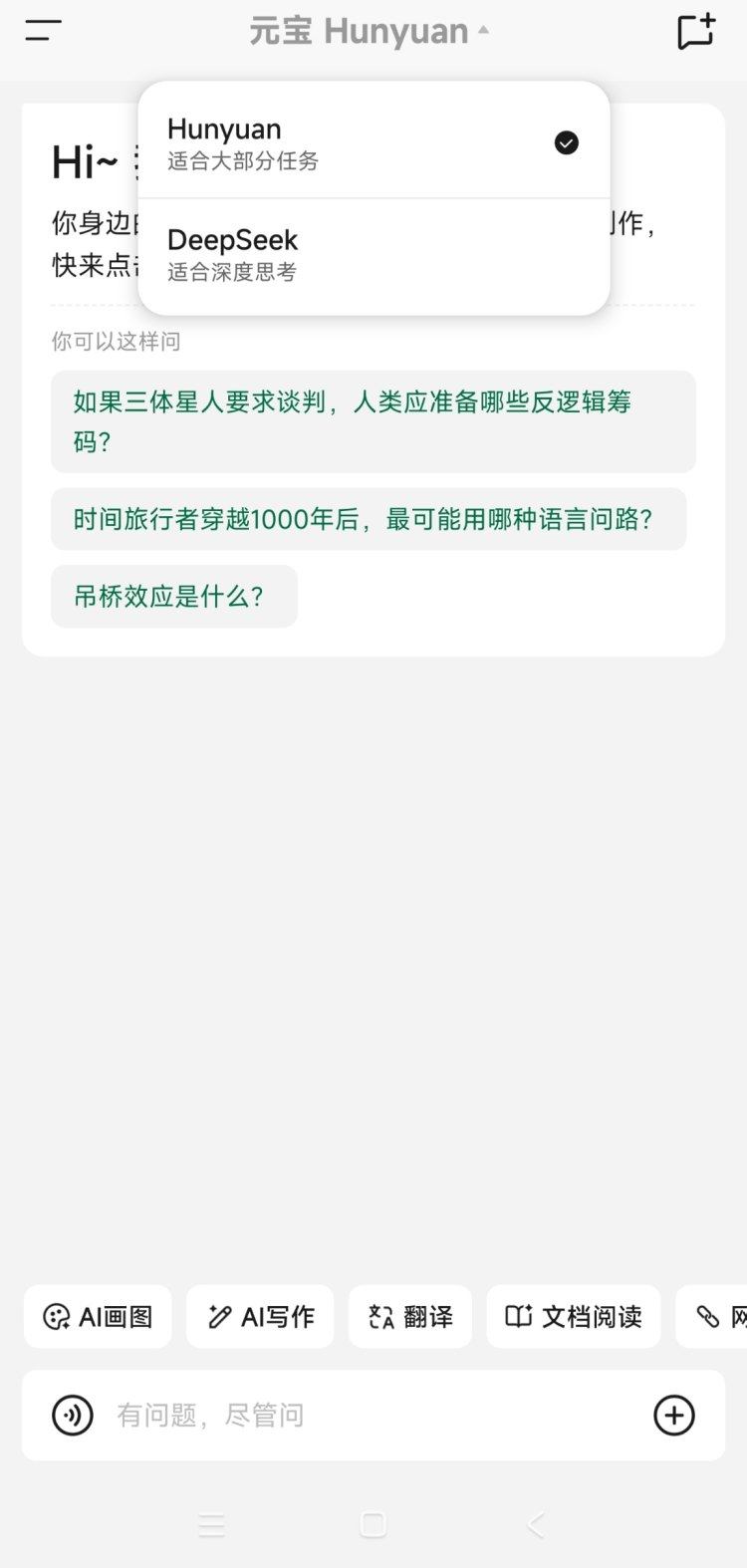This screenshot has width=747, height=1568.
Task: Ask the 三体星人 negotiation suggested question
Action: point(373,421)
